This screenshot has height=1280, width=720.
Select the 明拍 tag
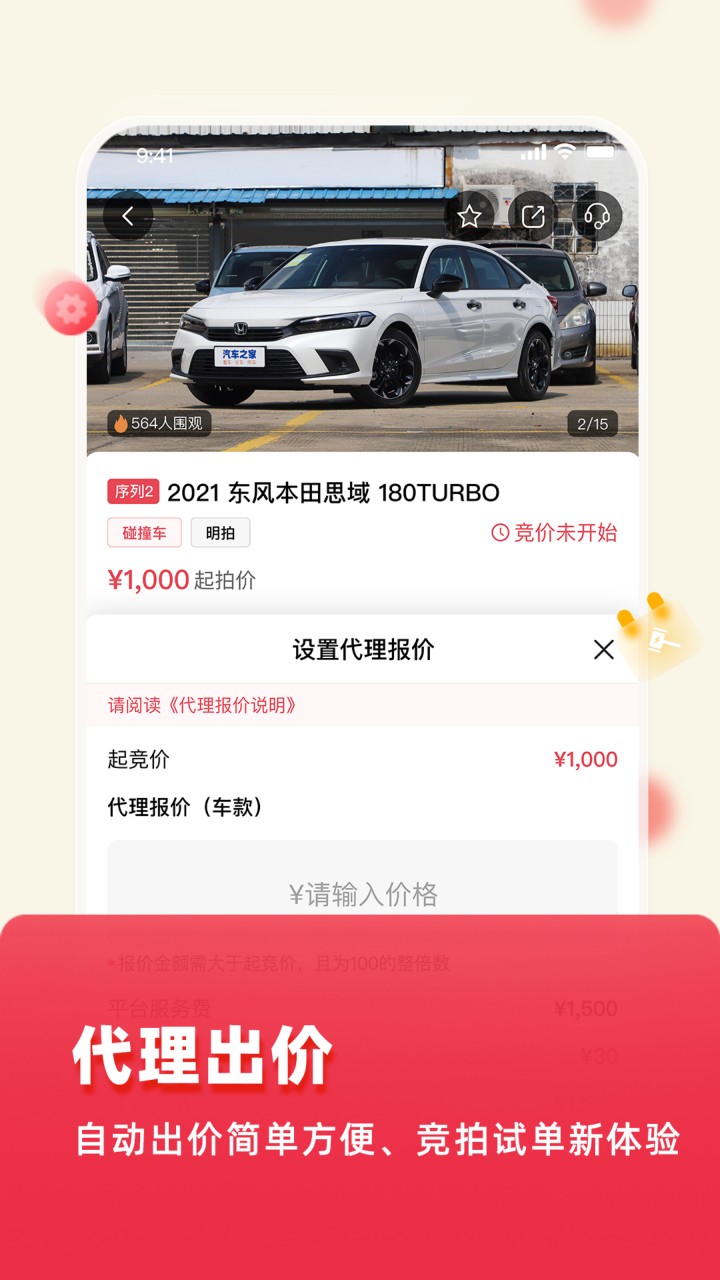click(x=222, y=532)
